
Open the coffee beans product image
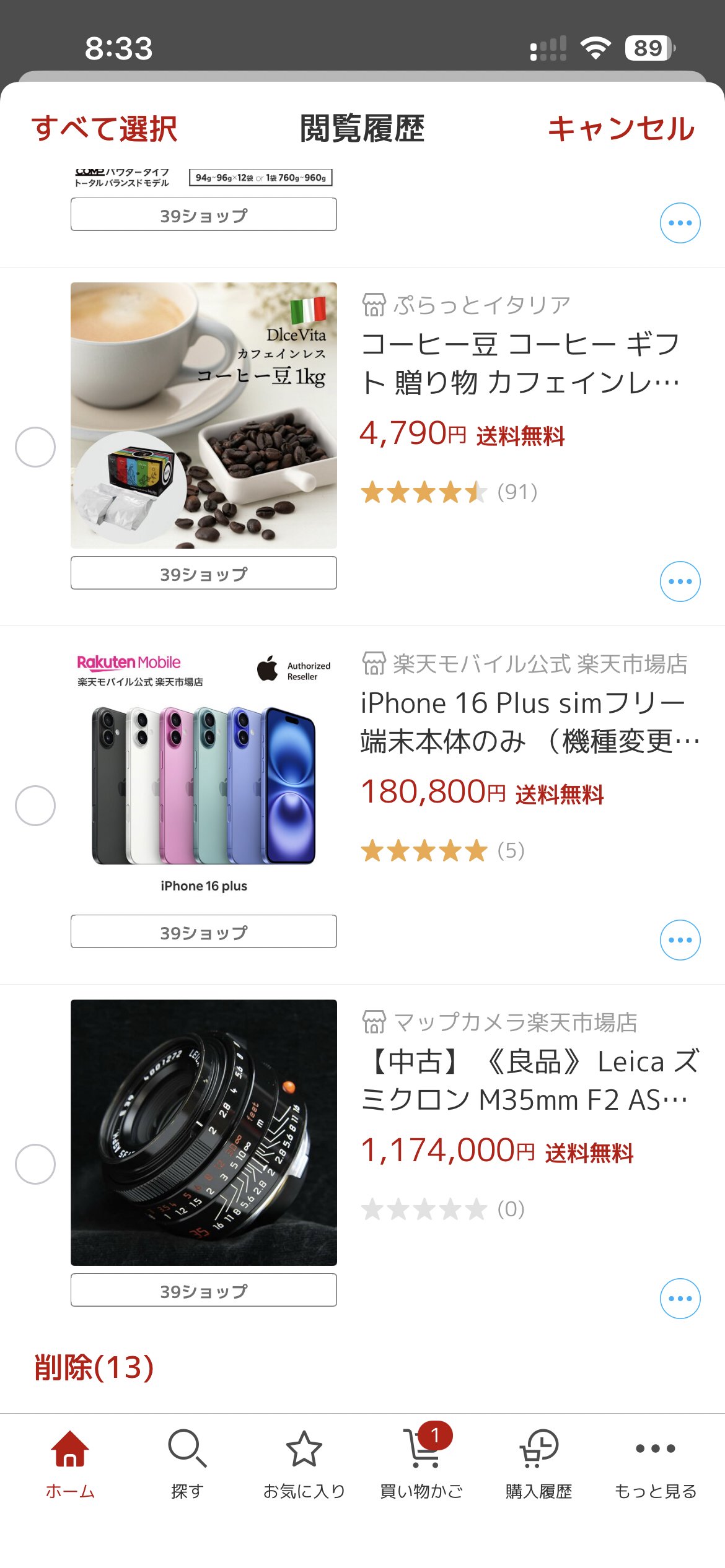pyautogui.click(x=204, y=416)
